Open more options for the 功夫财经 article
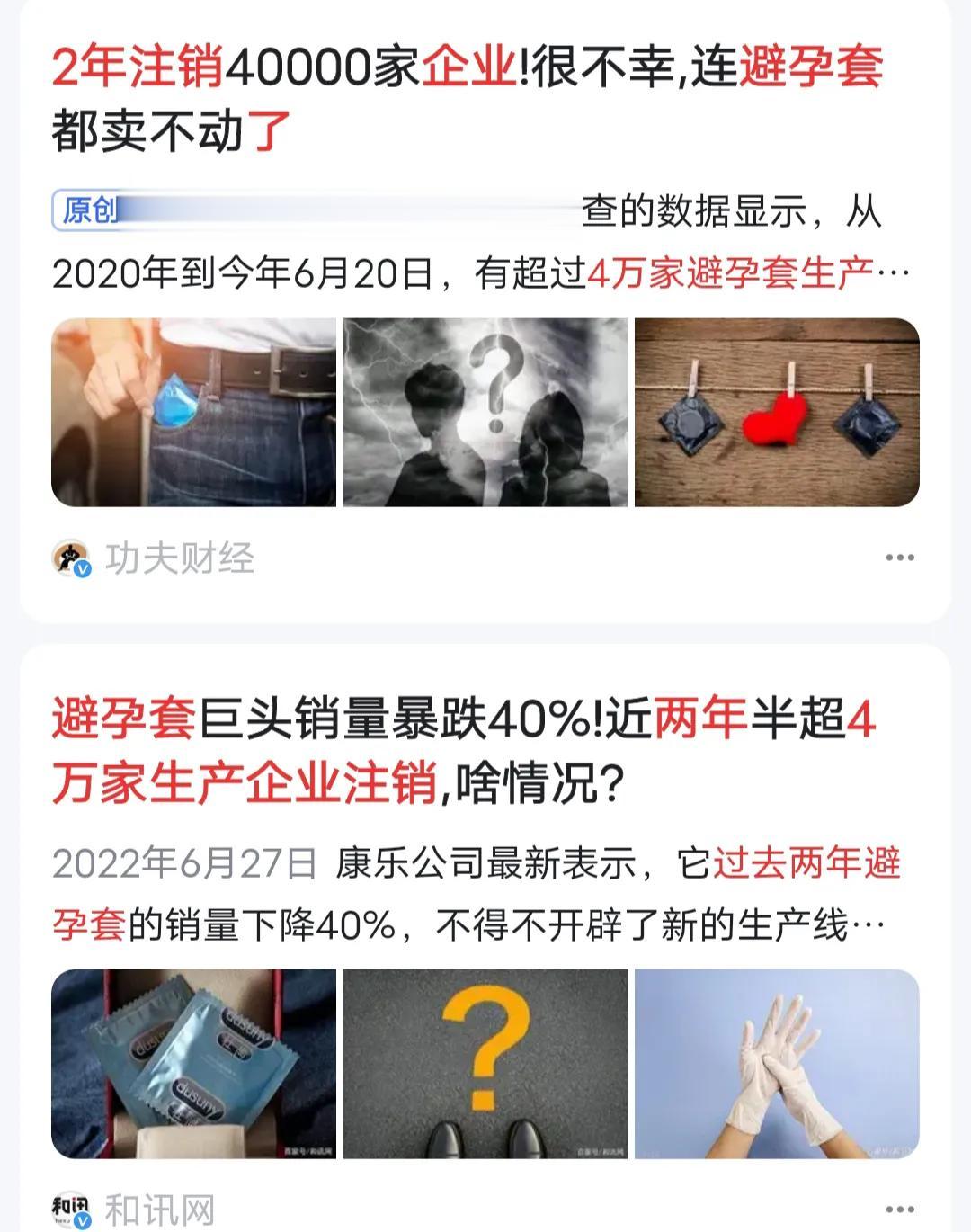The width and height of the screenshot is (971, 1232). [x=899, y=558]
